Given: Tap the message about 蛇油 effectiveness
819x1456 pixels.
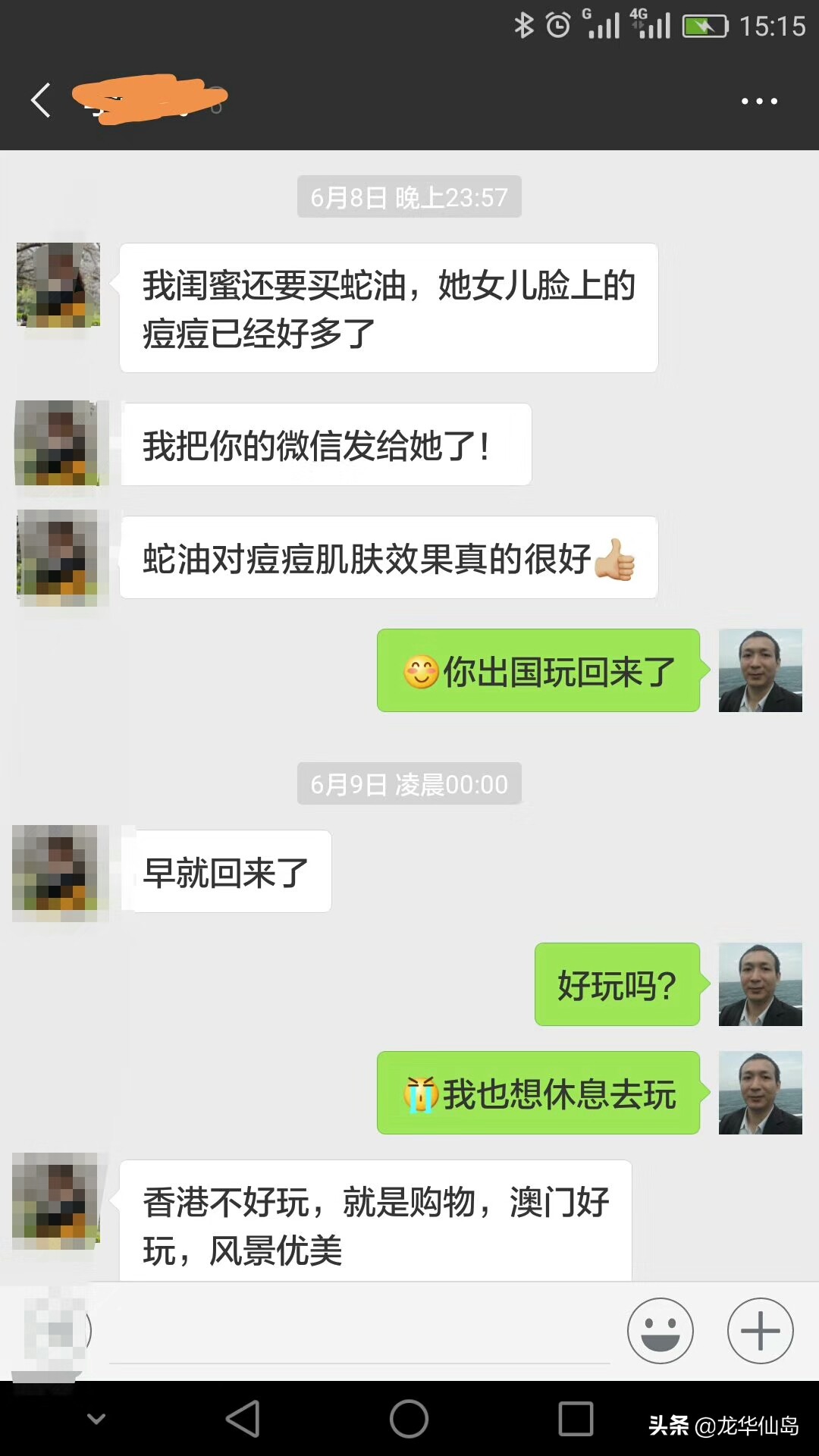Looking at the screenshot, I should tap(388, 559).
